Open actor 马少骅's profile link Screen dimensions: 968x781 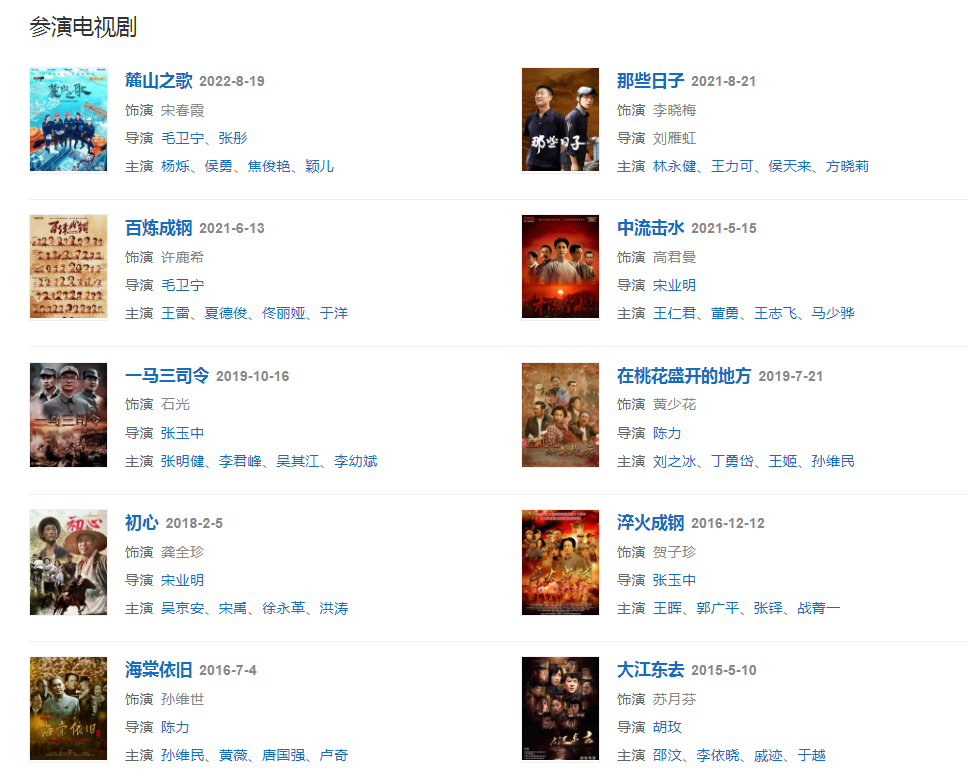(x=833, y=313)
